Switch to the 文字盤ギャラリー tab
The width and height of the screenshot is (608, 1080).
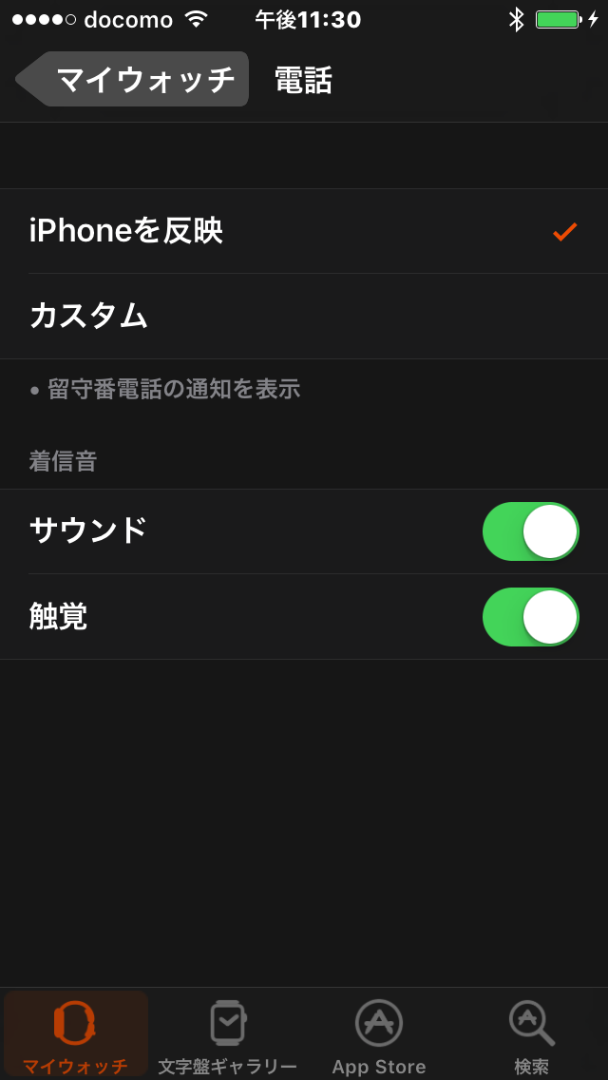point(228,1034)
